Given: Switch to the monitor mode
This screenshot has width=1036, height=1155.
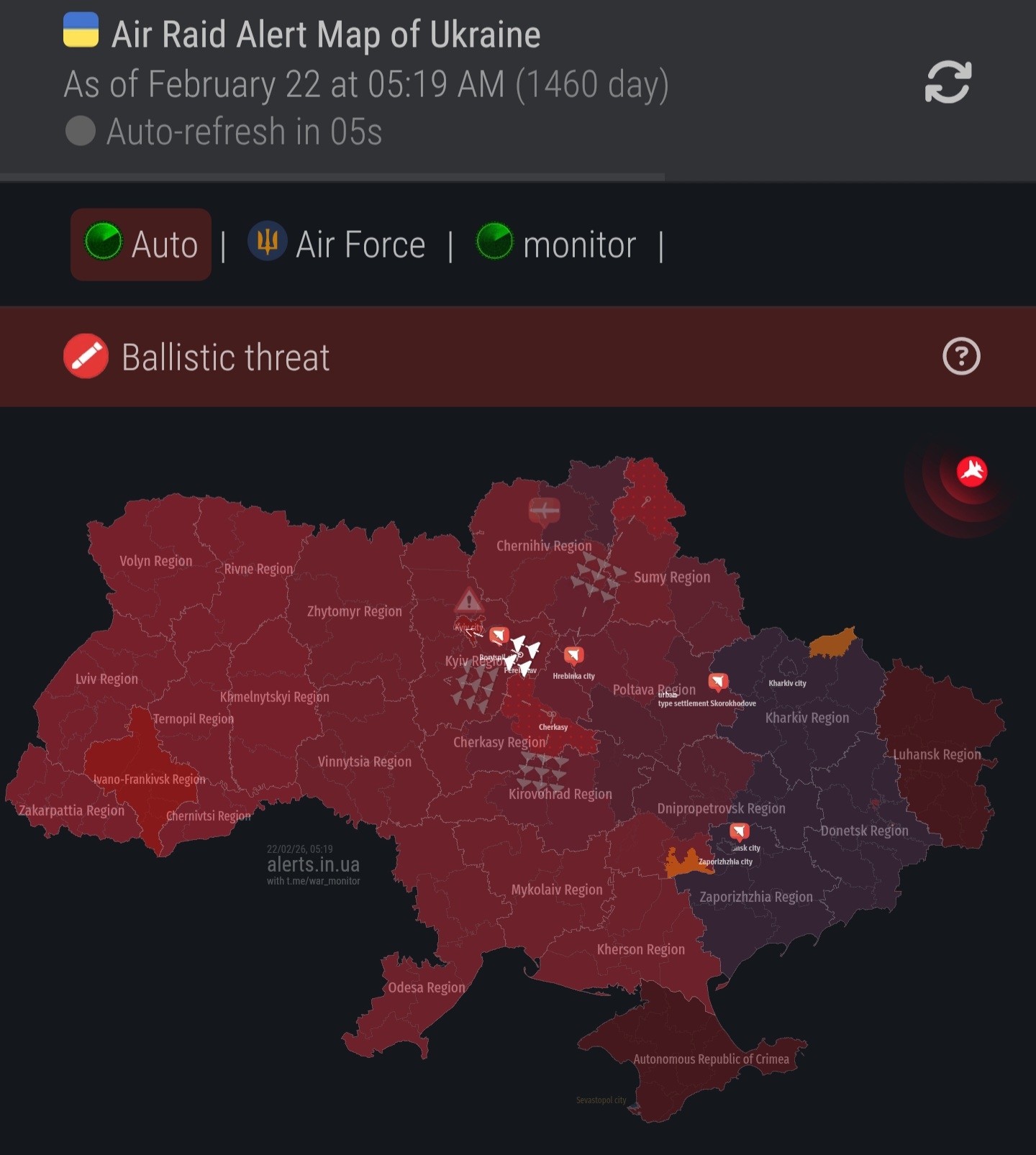Looking at the screenshot, I should click(556, 245).
